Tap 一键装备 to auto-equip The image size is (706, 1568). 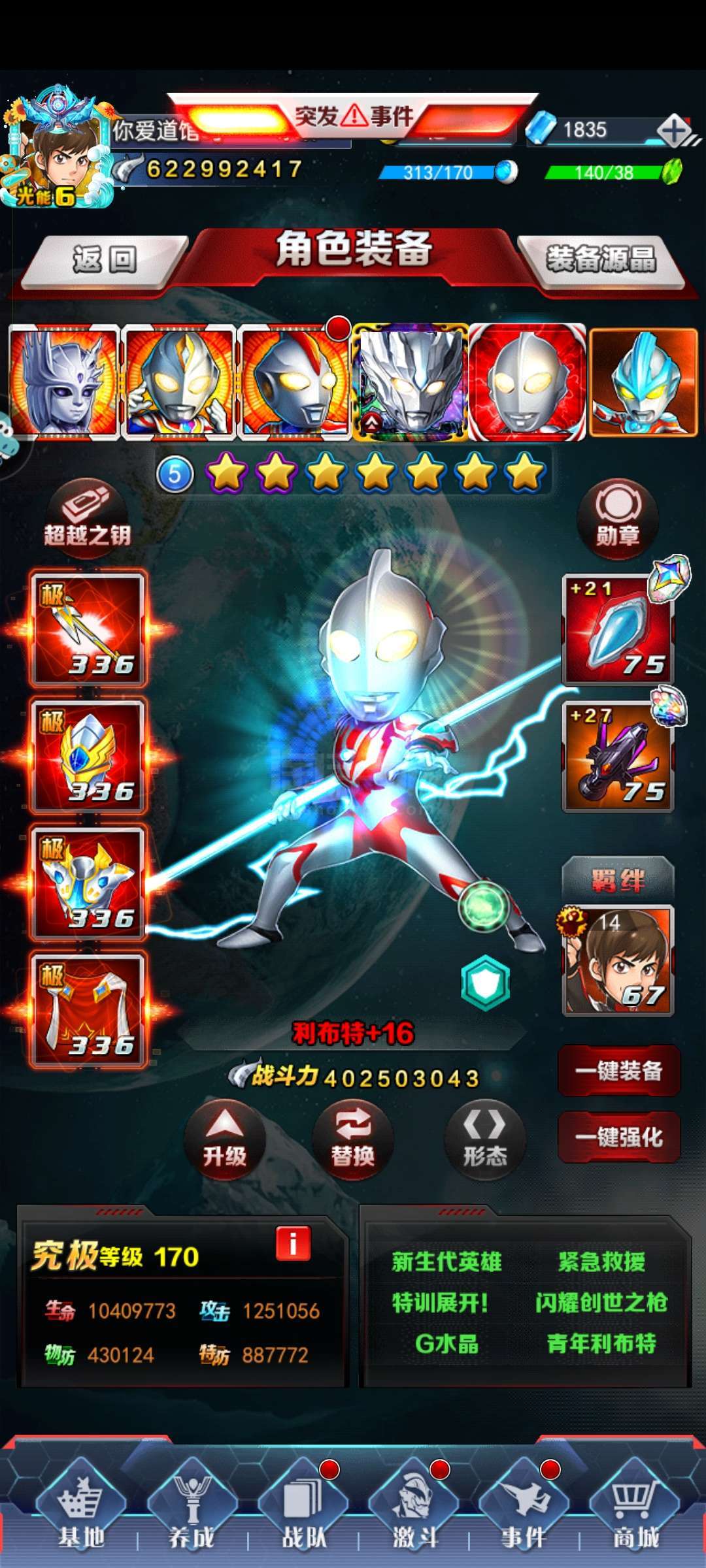[619, 1071]
